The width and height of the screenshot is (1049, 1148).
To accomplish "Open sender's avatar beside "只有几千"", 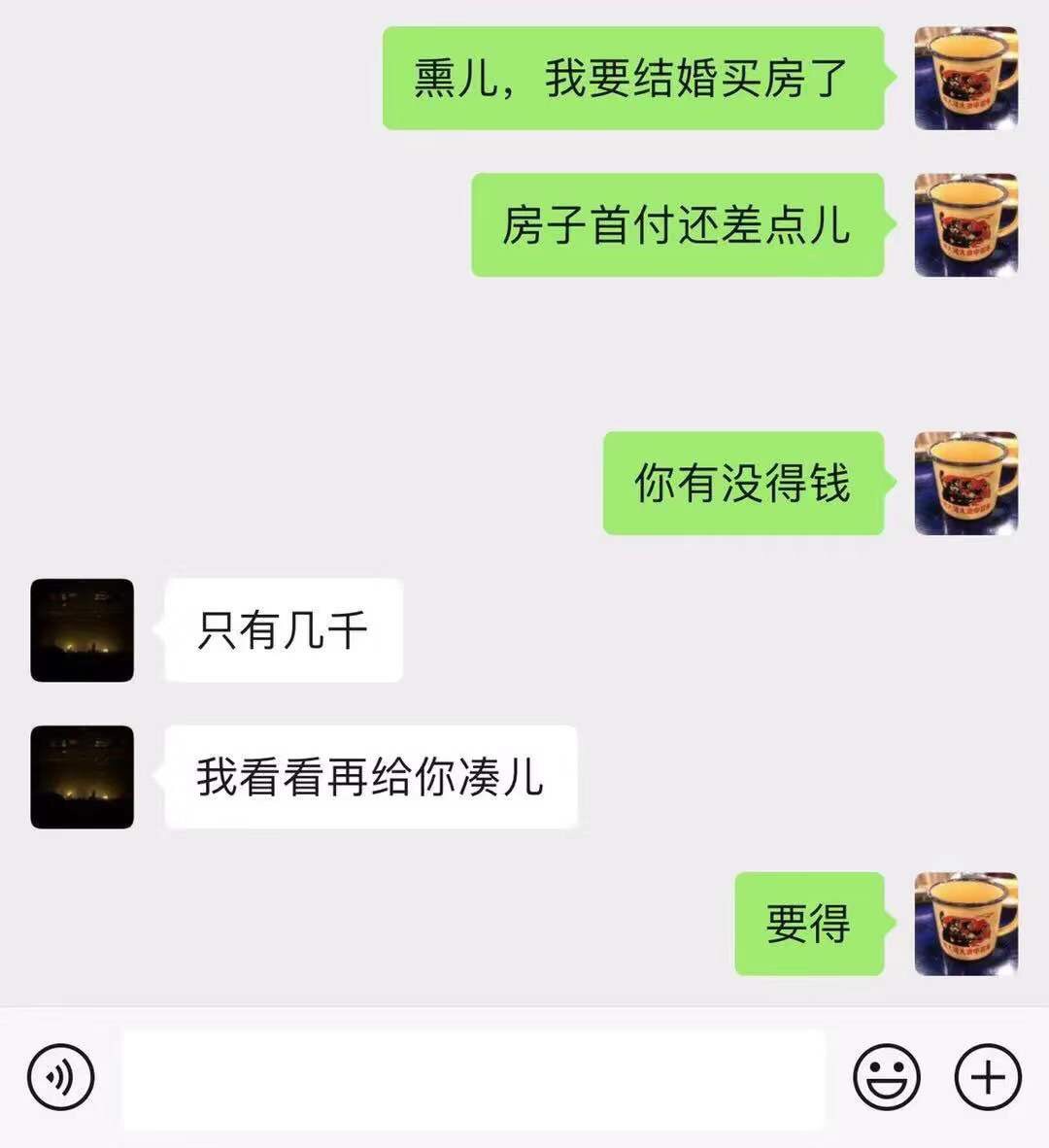I will [x=83, y=630].
